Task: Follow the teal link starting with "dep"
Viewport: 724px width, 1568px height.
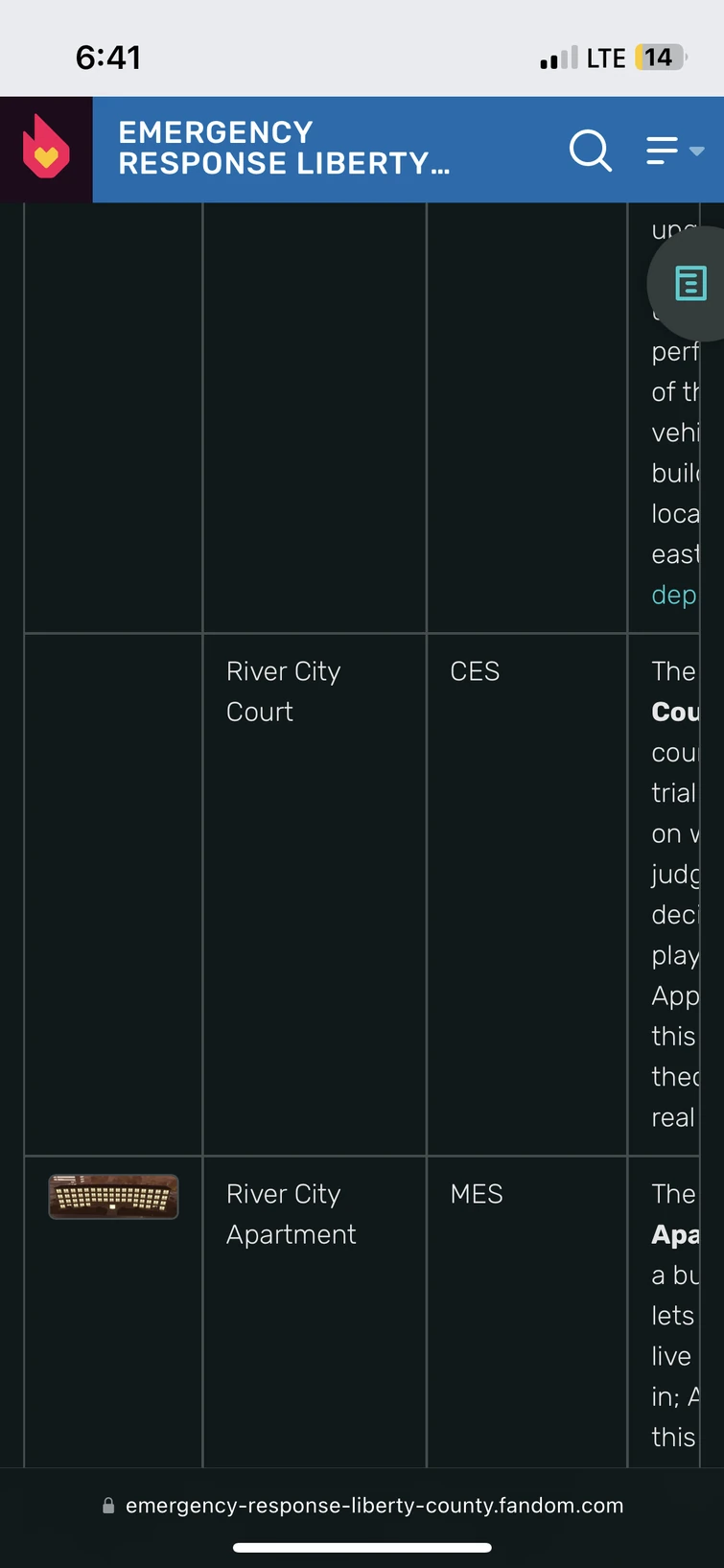Action: click(x=674, y=596)
